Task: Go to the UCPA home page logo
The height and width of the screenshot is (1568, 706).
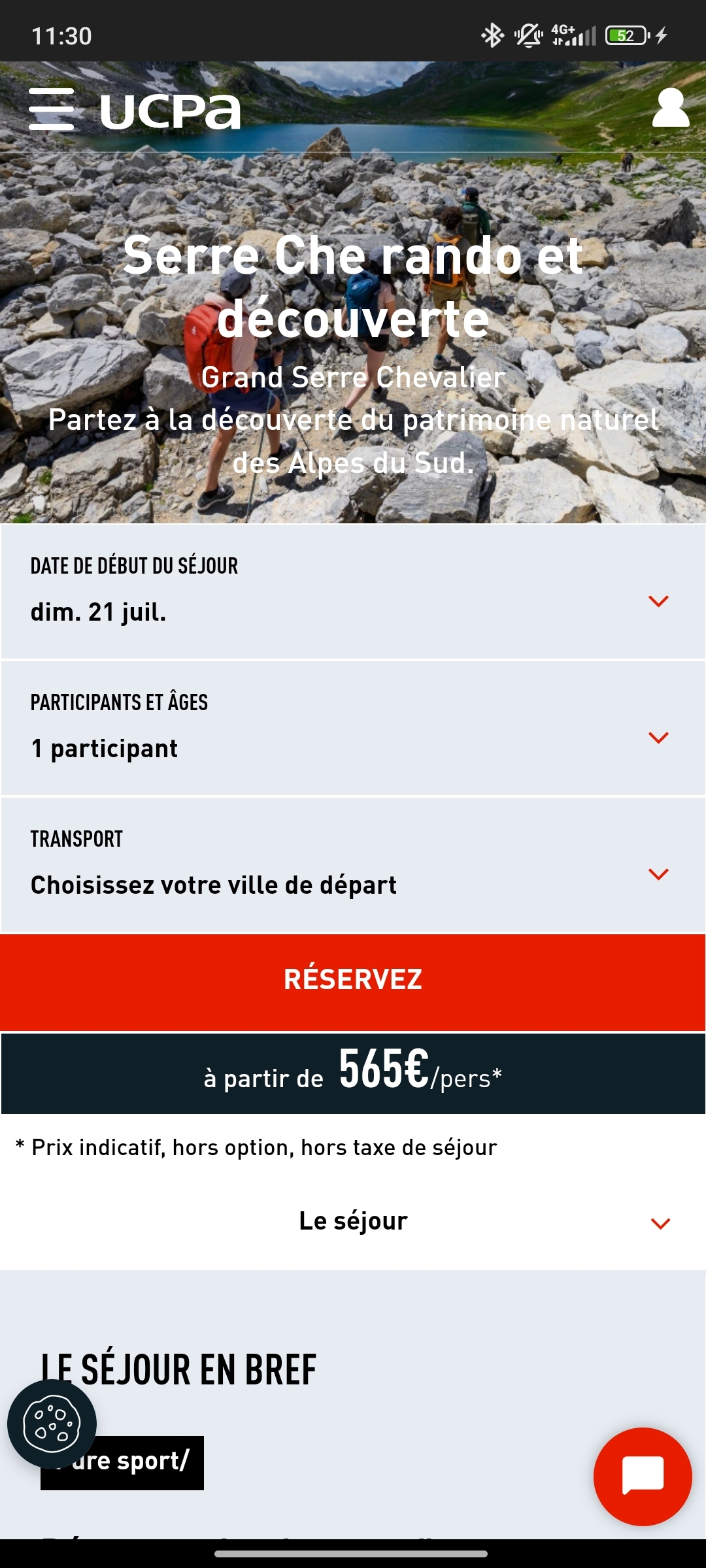Action: click(171, 112)
